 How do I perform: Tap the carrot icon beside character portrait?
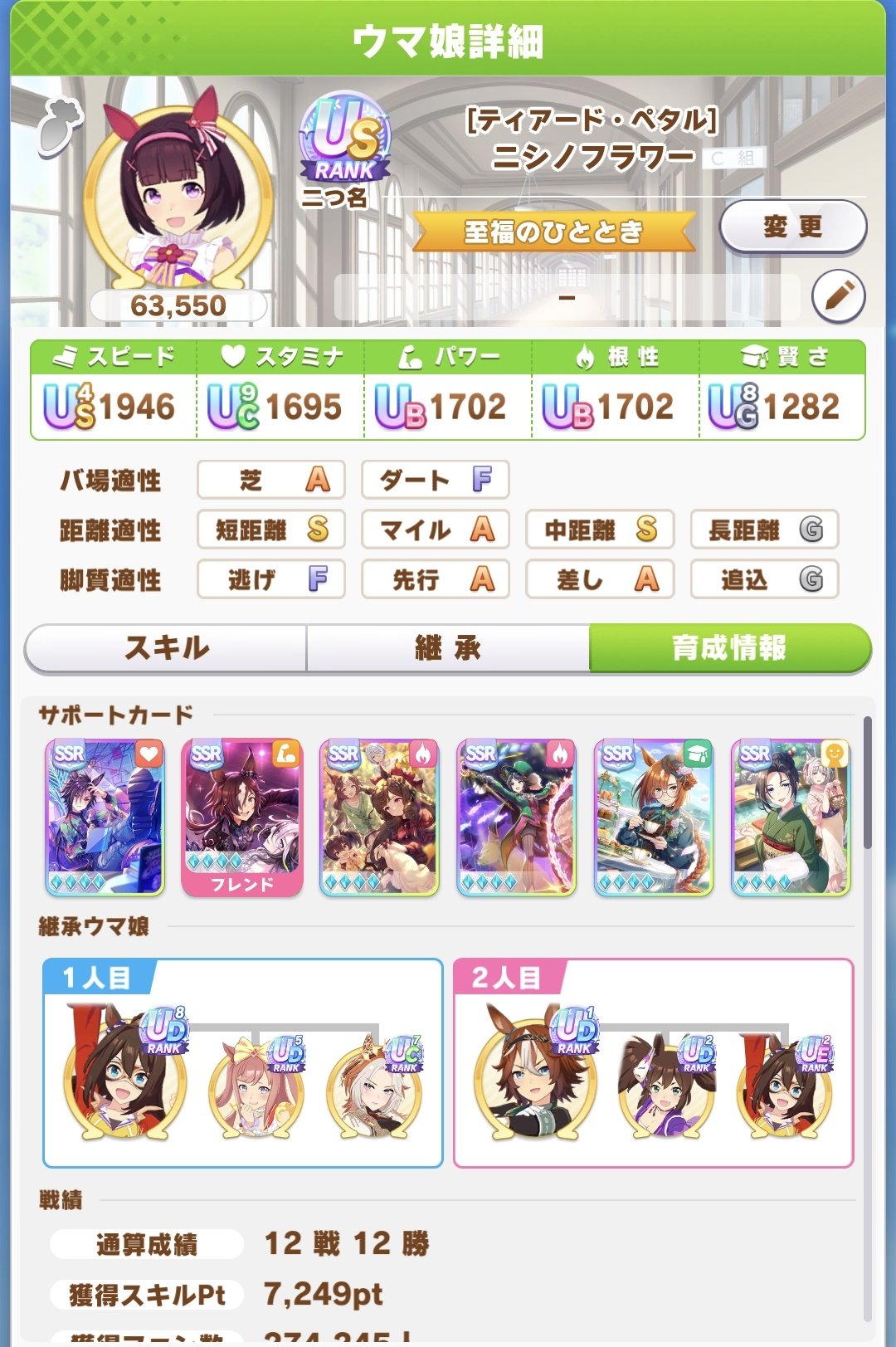[60, 126]
